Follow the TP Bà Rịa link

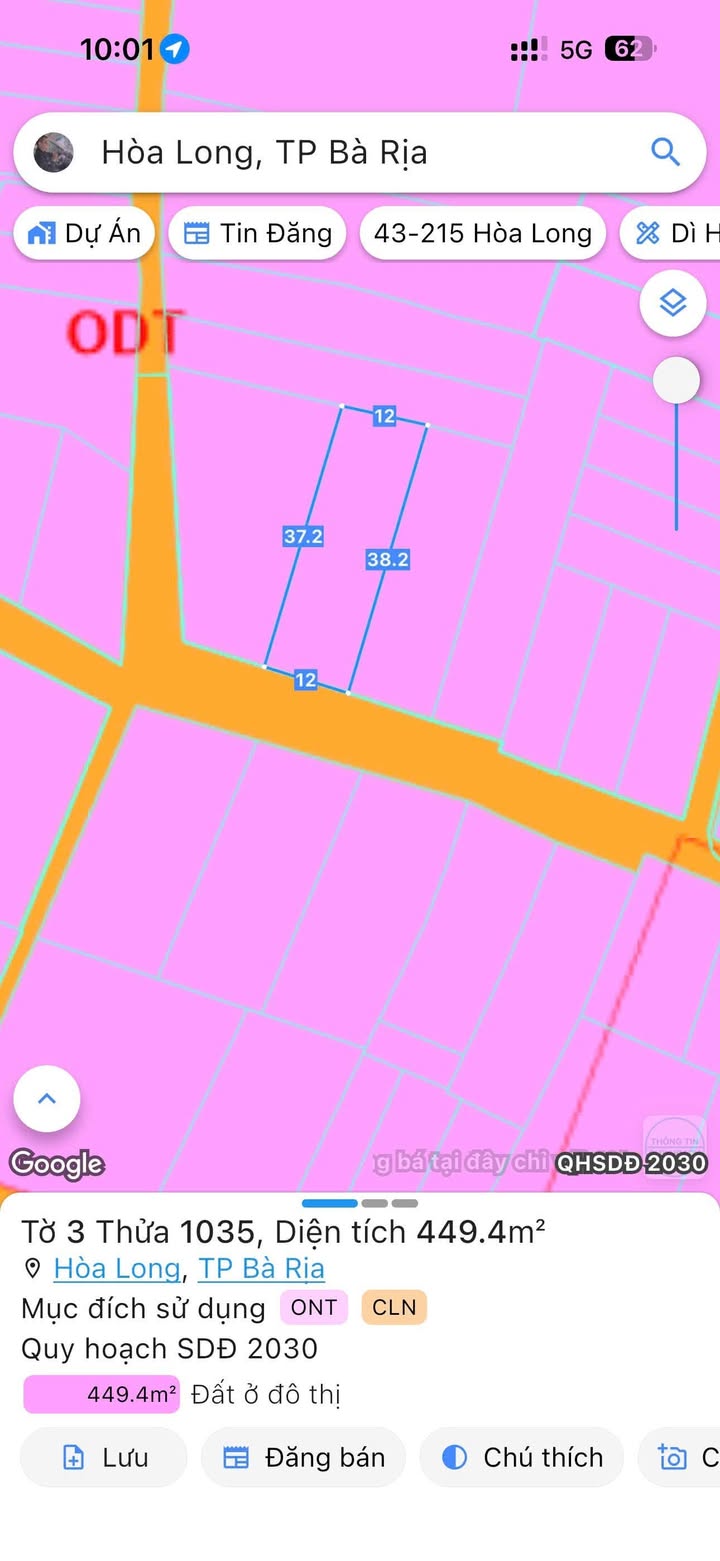(x=261, y=1268)
